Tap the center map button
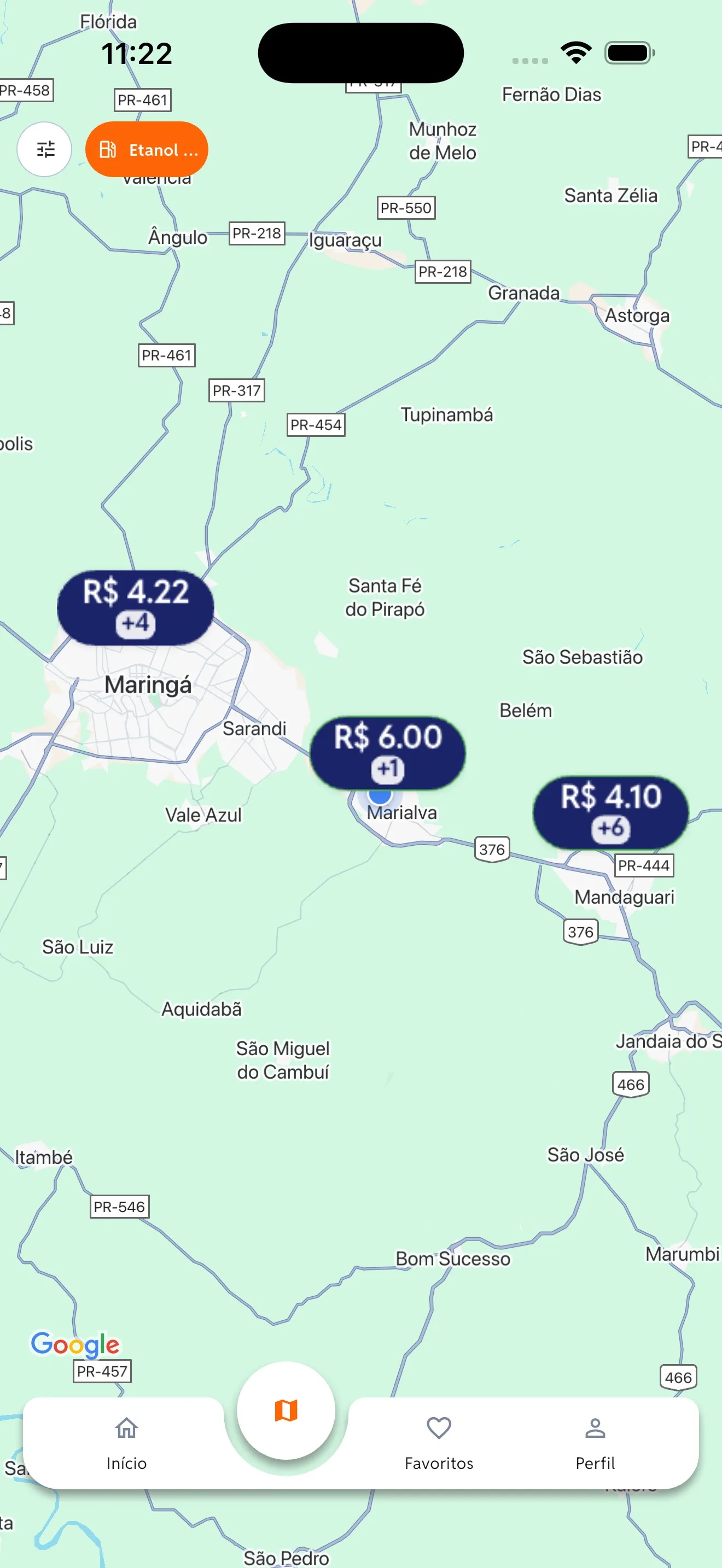 (286, 1410)
